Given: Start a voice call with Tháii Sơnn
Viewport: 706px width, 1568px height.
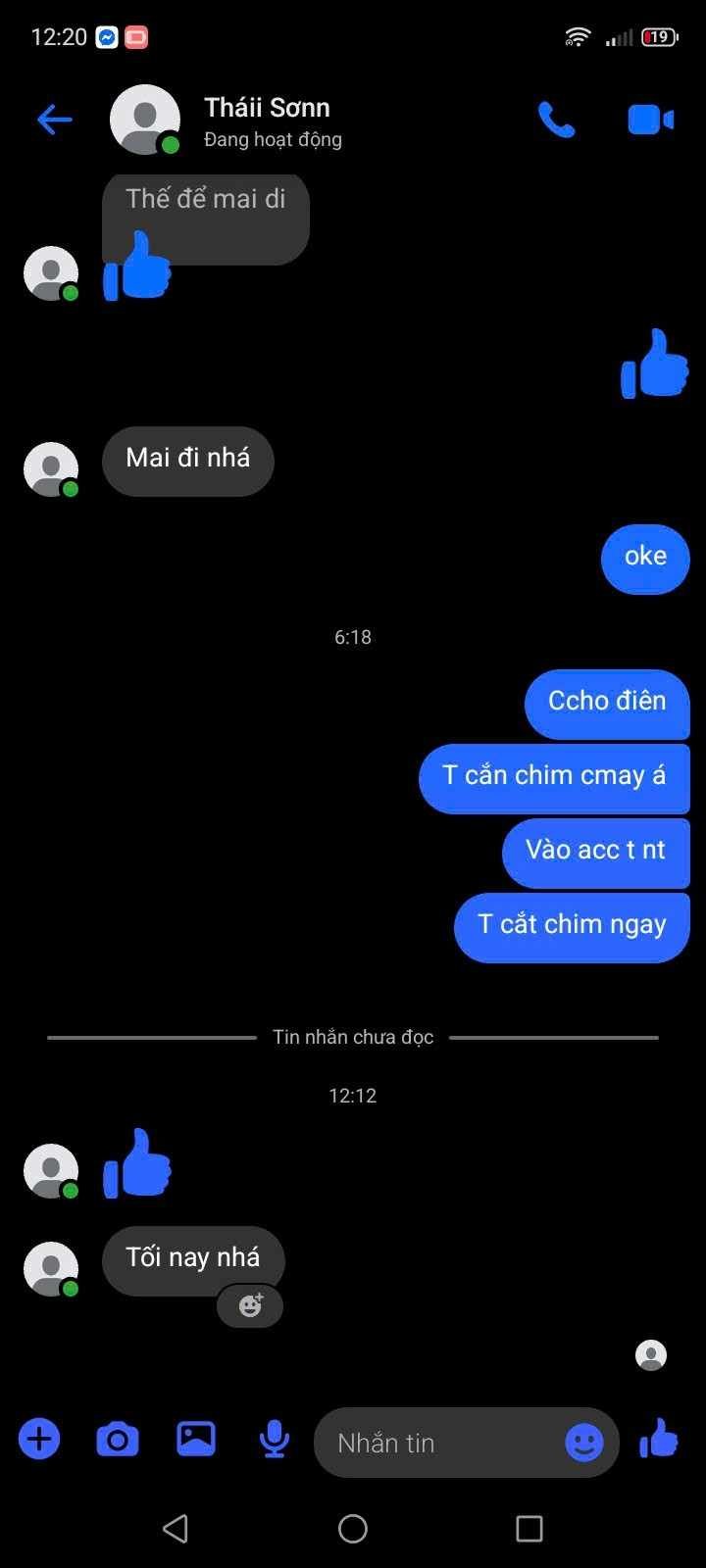Looking at the screenshot, I should point(556,120).
